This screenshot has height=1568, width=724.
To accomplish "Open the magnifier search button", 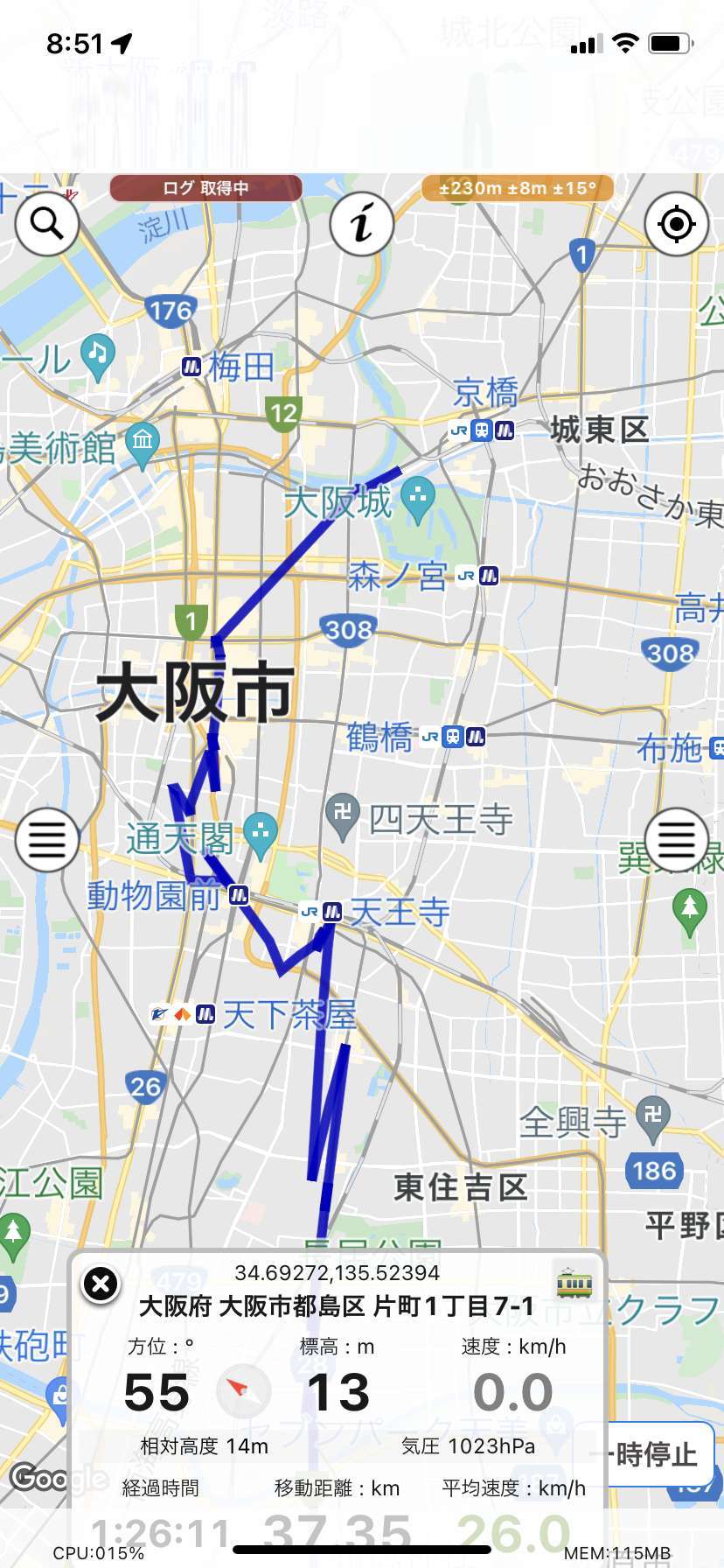I will (x=47, y=225).
